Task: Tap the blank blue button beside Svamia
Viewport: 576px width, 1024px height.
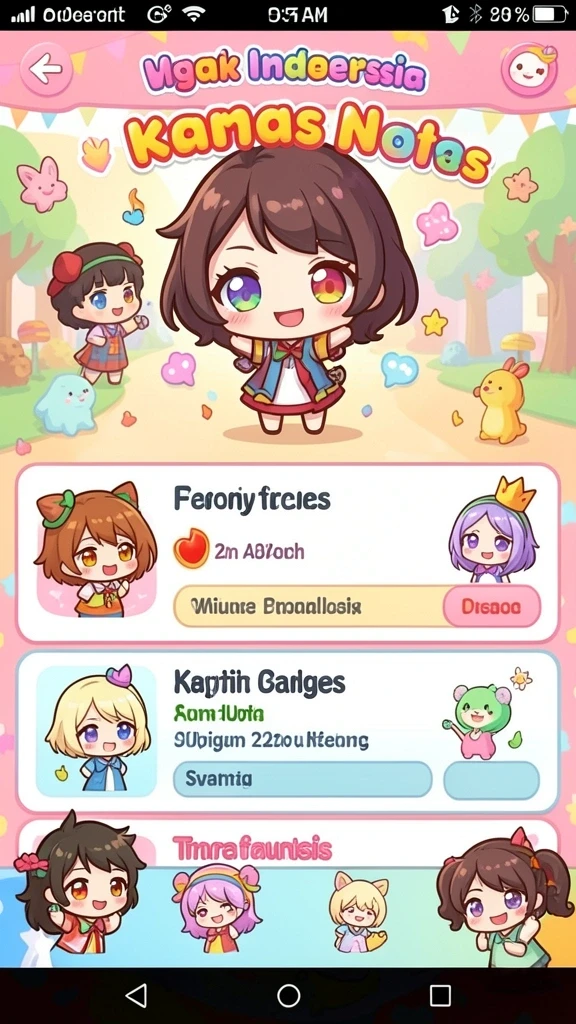Action: click(x=492, y=780)
